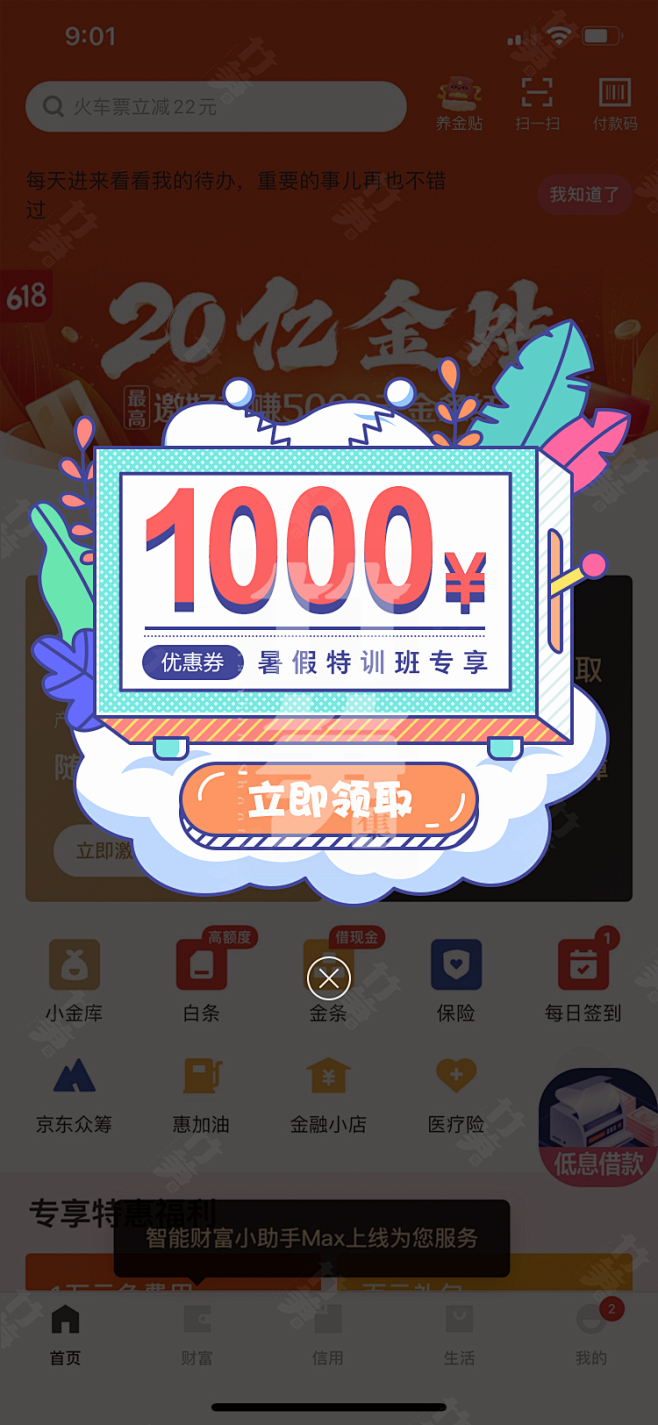Open 京东众筹

[x=74, y=1093]
